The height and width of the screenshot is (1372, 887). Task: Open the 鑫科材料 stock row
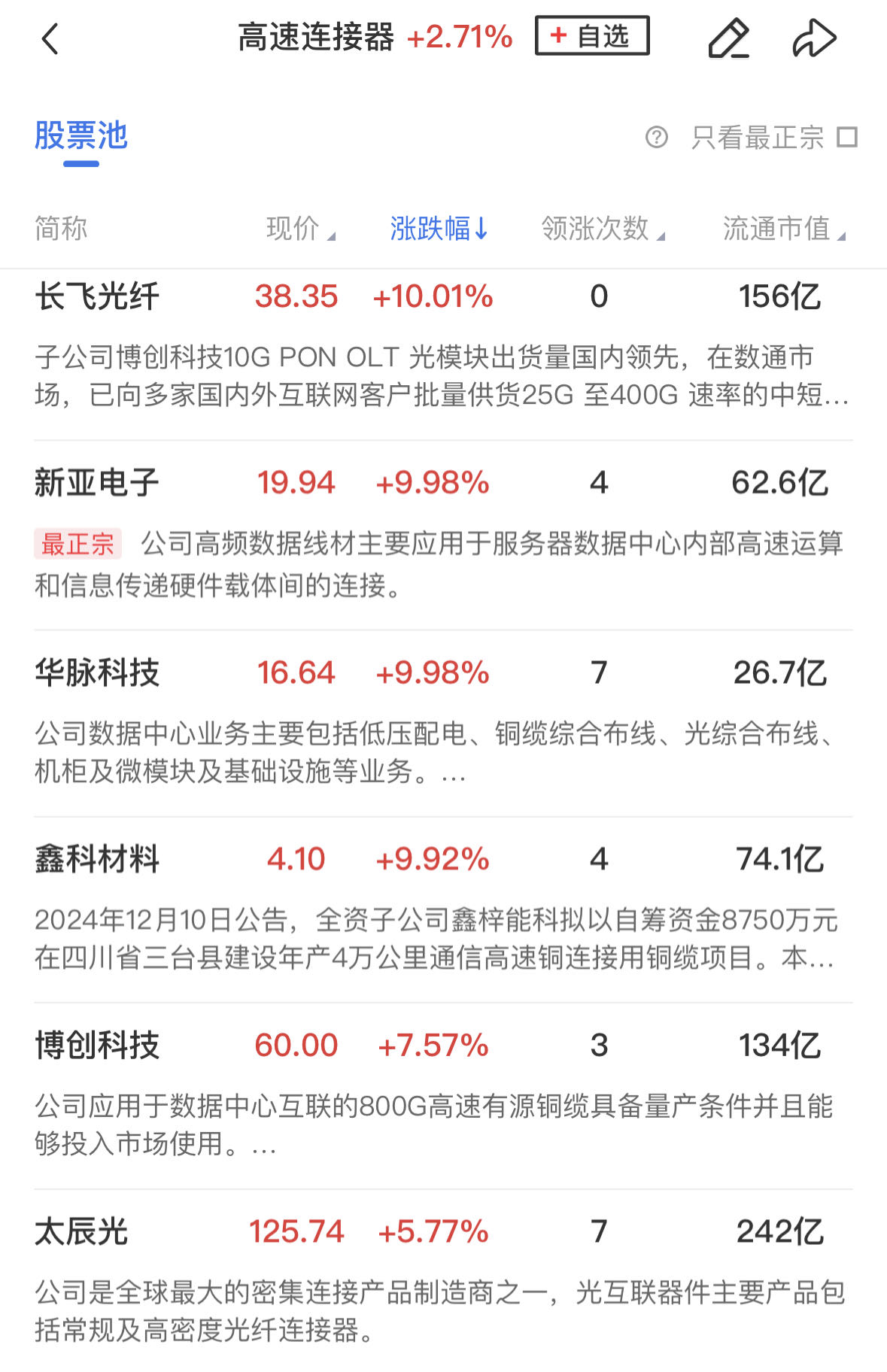click(97, 859)
